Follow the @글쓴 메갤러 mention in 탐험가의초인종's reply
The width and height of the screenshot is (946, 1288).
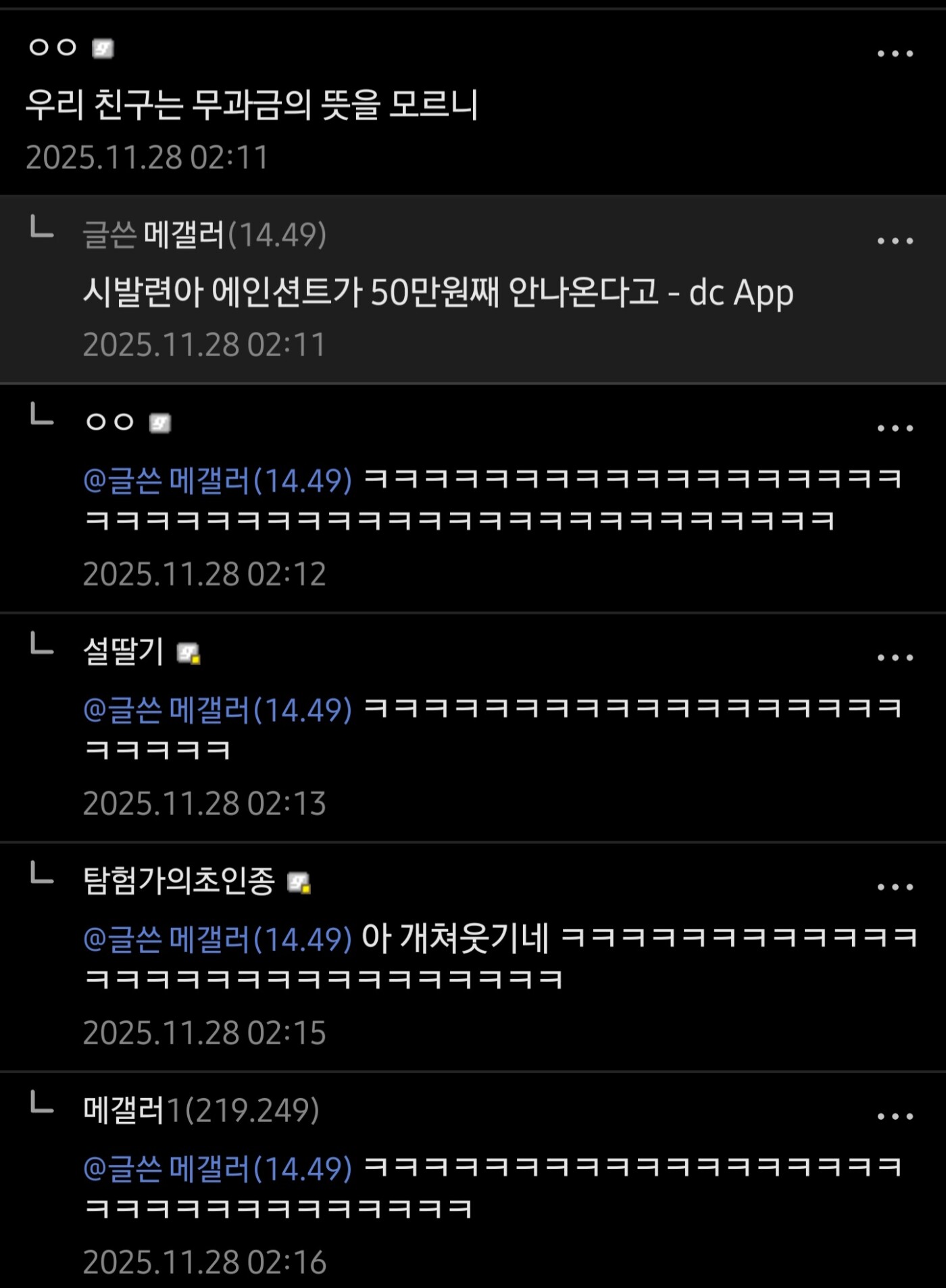pos(218,939)
